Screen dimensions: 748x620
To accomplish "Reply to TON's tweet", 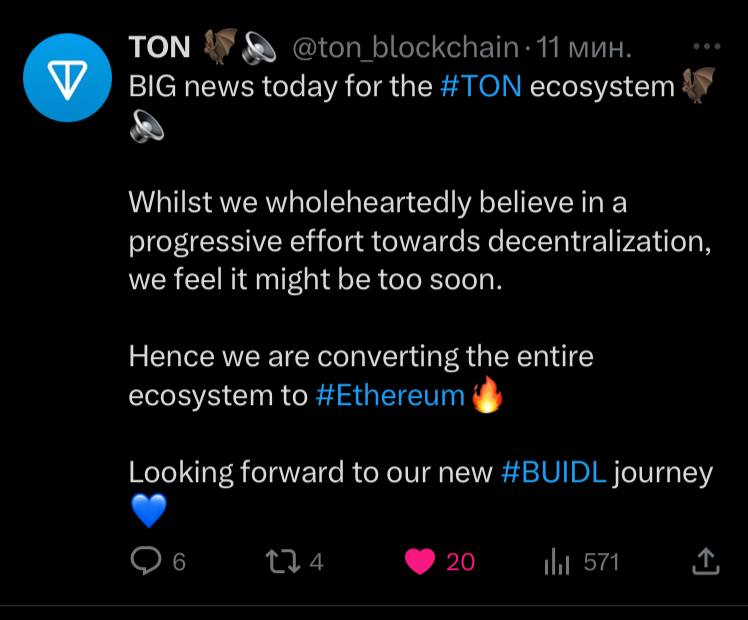I will (147, 562).
